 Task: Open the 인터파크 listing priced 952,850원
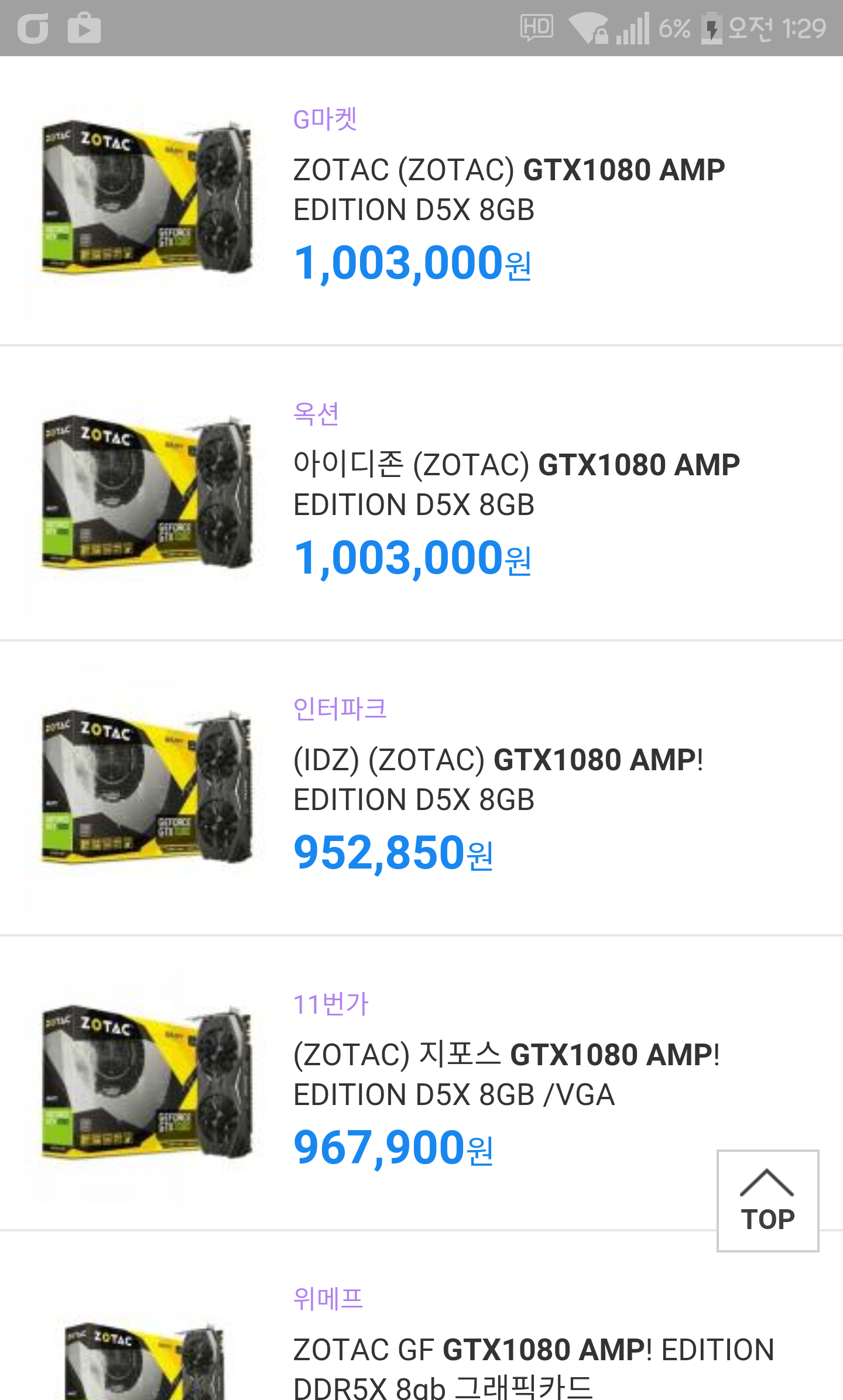[x=498, y=780]
